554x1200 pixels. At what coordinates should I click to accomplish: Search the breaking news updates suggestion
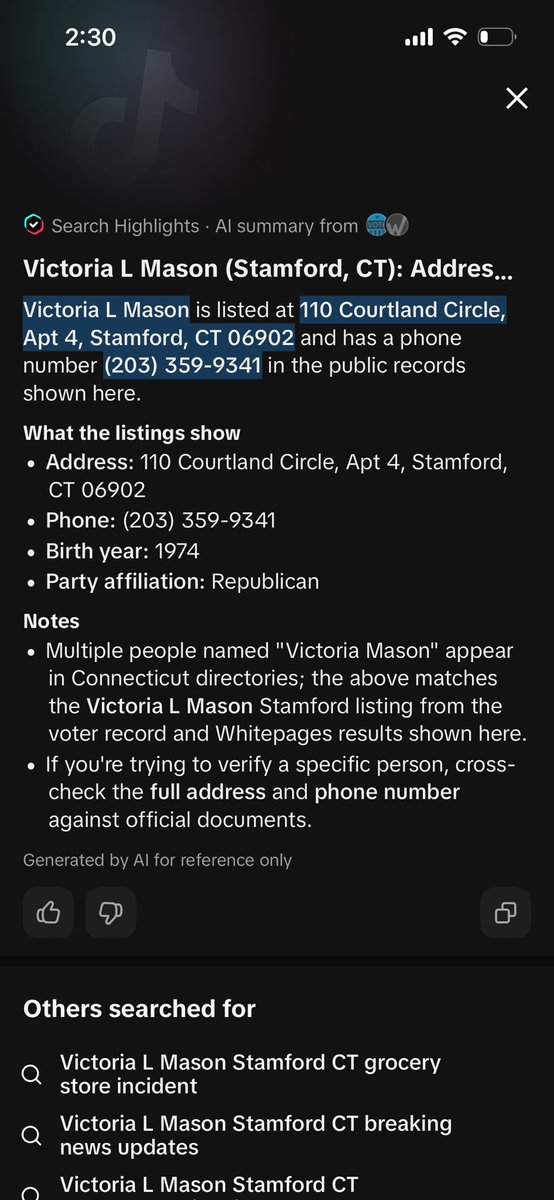238,1136
